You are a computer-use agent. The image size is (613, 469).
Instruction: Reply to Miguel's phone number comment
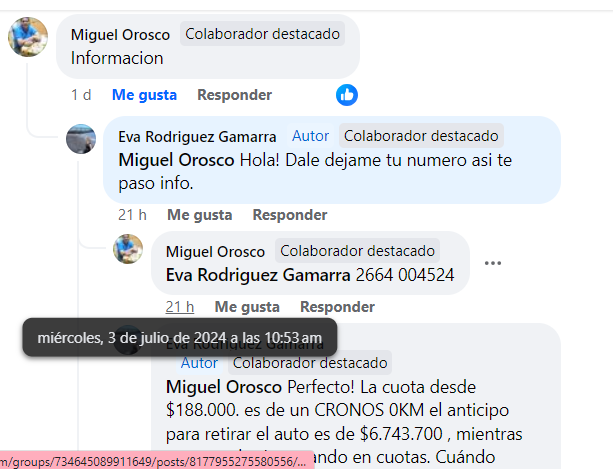click(x=337, y=306)
